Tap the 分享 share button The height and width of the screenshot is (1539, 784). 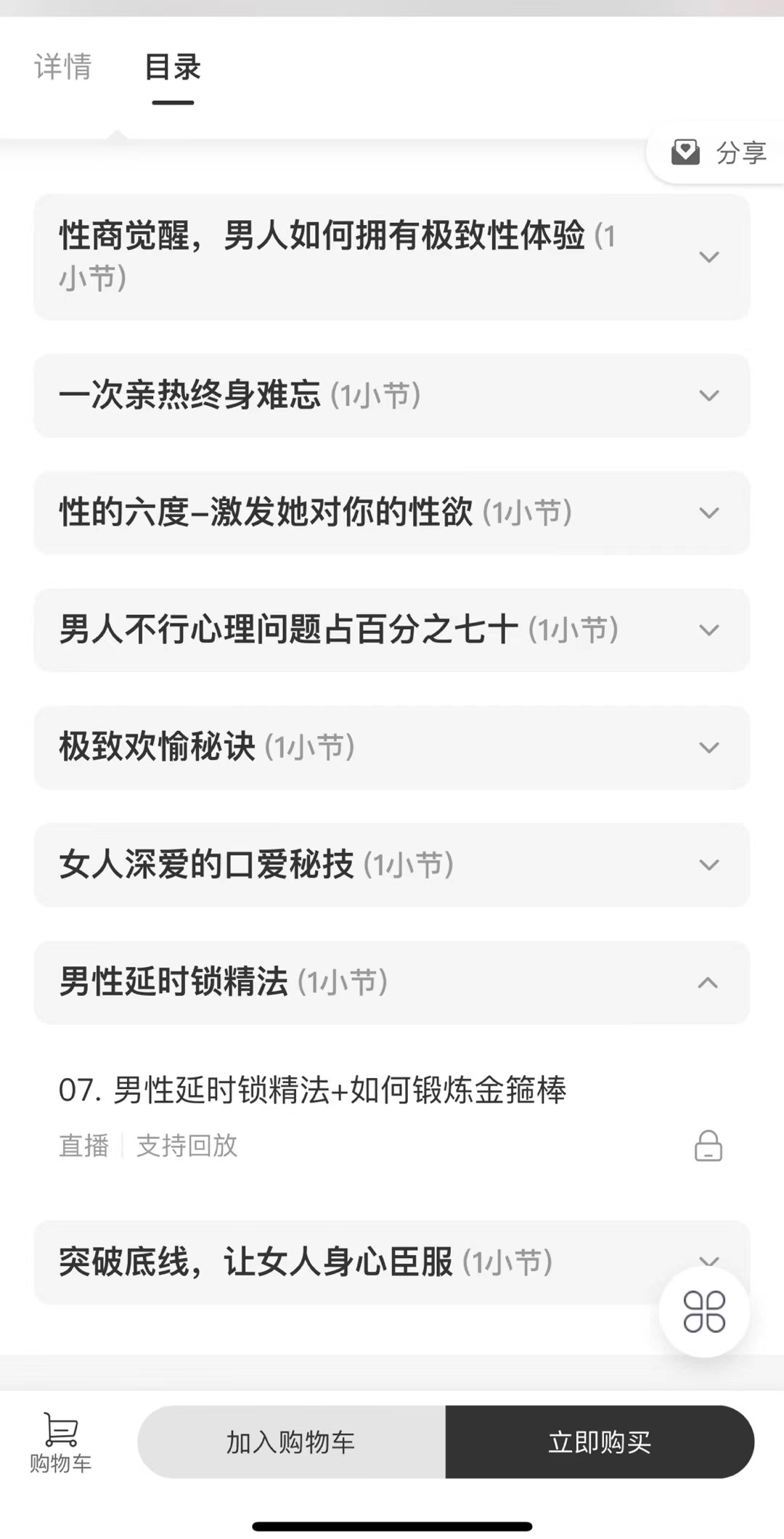click(717, 152)
